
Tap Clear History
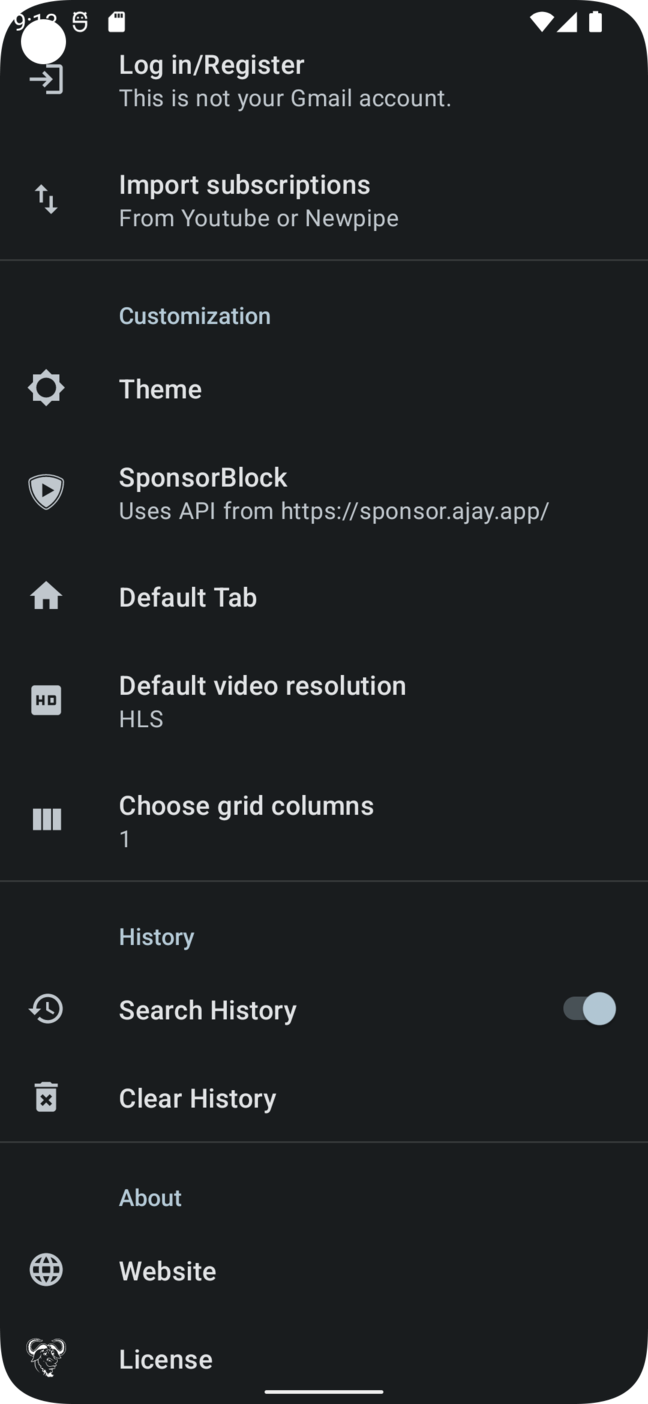click(324, 1098)
